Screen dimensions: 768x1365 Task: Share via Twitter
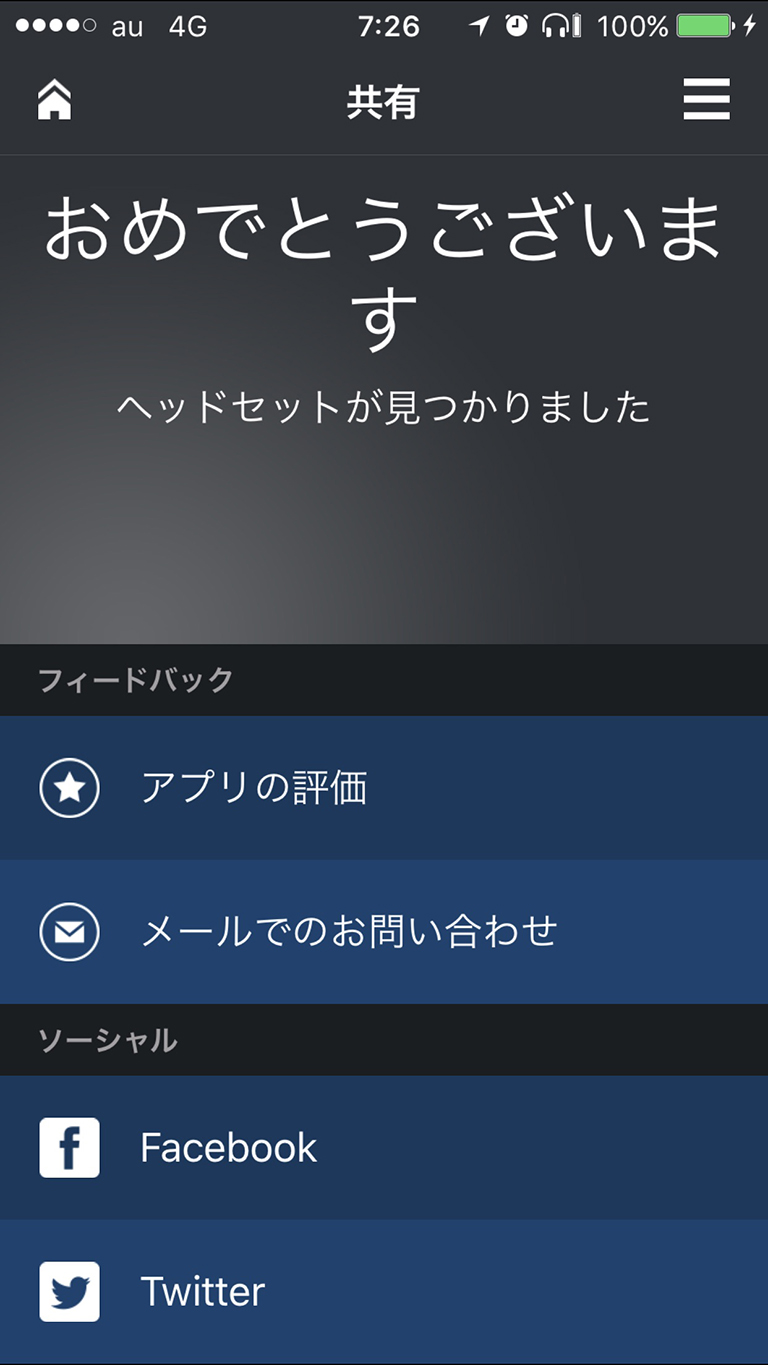[384, 1292]
